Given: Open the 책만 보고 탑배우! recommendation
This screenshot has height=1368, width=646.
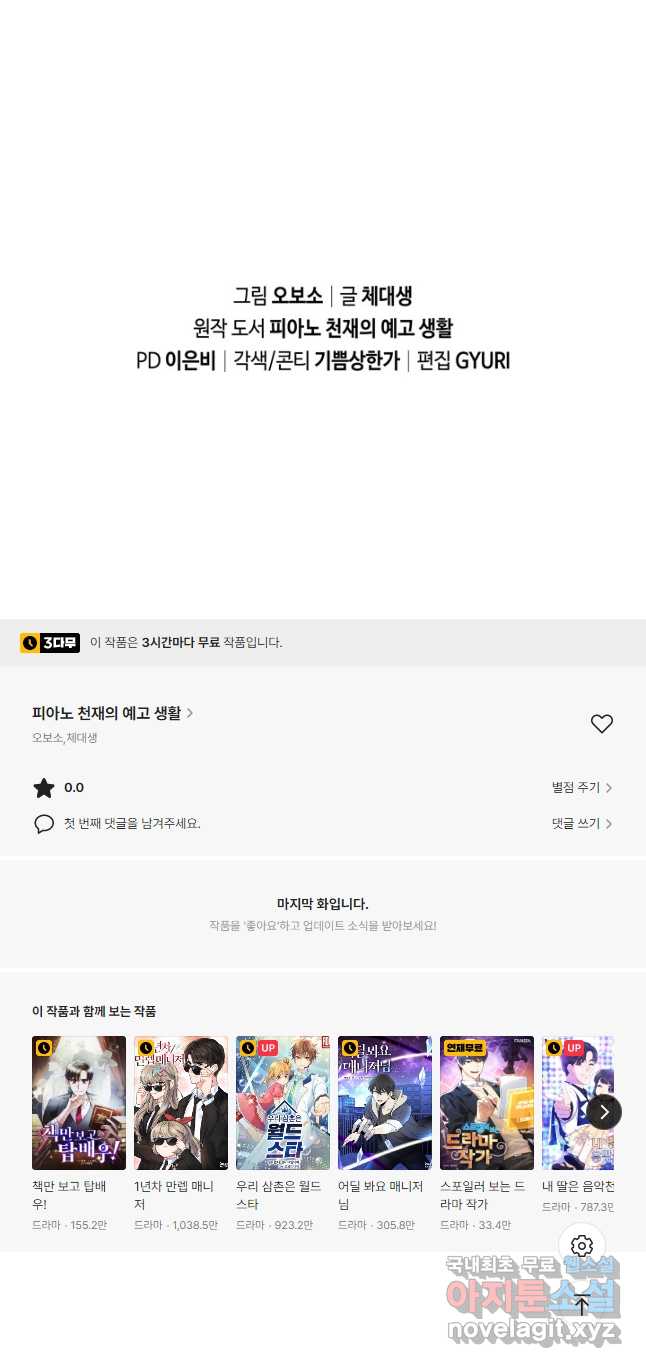Looking at the screenshot, I should tap(79, 1103).
